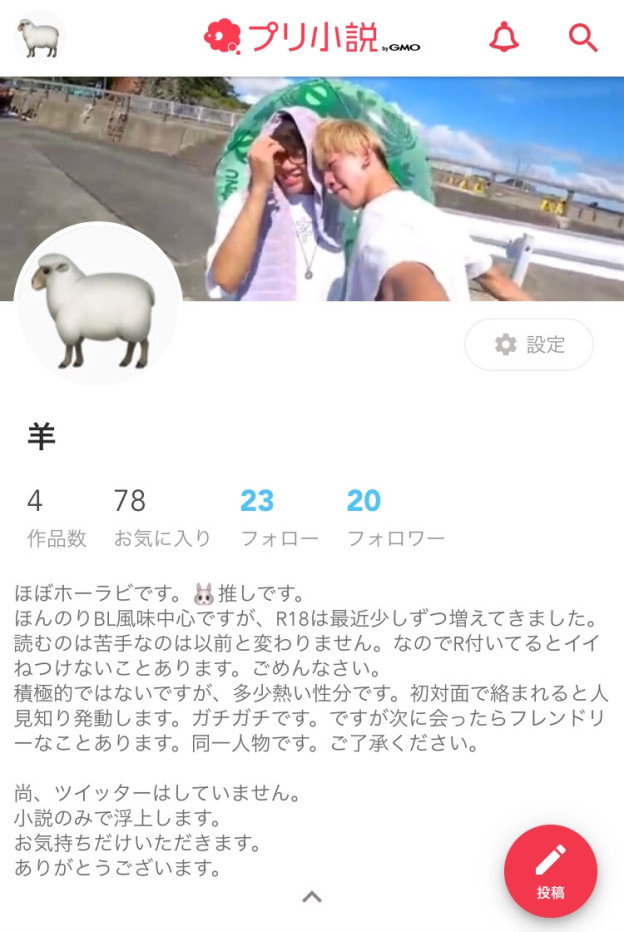Image resolution: width=624 pixels, height=932 pixels.
Task: Open the notifications bell
Action: (x=504, y=37)
